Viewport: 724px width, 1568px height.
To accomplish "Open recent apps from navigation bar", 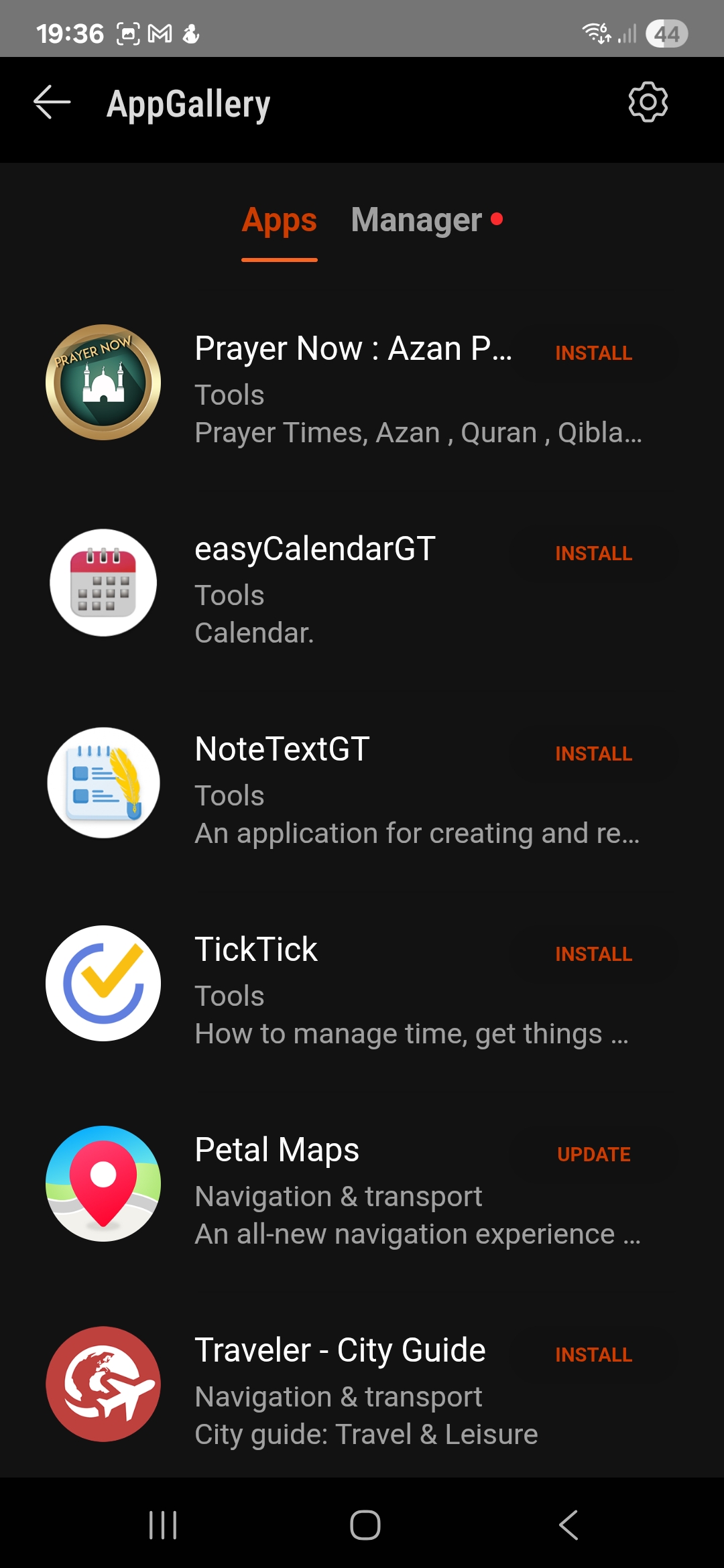I will tap(163, 1525).
